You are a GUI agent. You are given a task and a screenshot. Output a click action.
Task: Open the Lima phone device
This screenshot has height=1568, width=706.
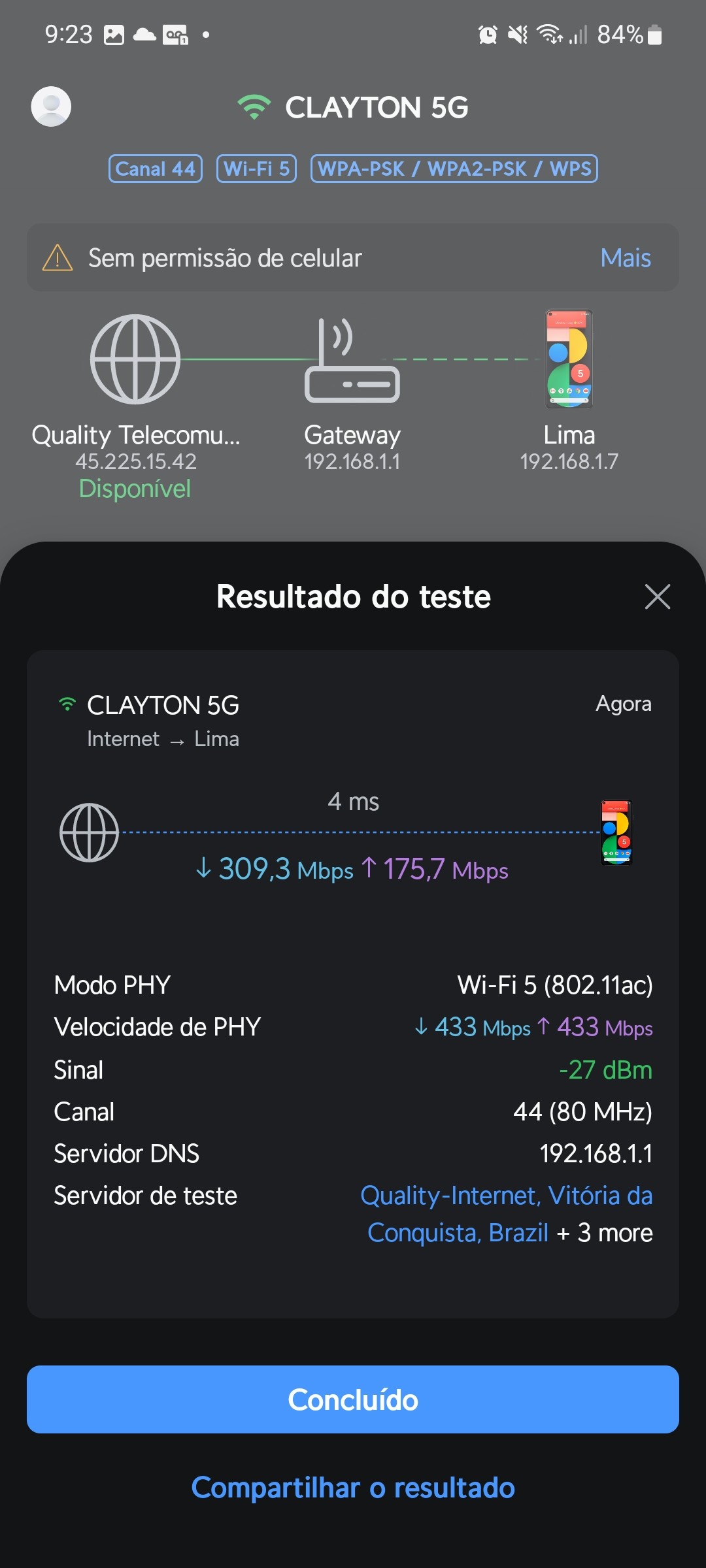[x=569, y=361]
